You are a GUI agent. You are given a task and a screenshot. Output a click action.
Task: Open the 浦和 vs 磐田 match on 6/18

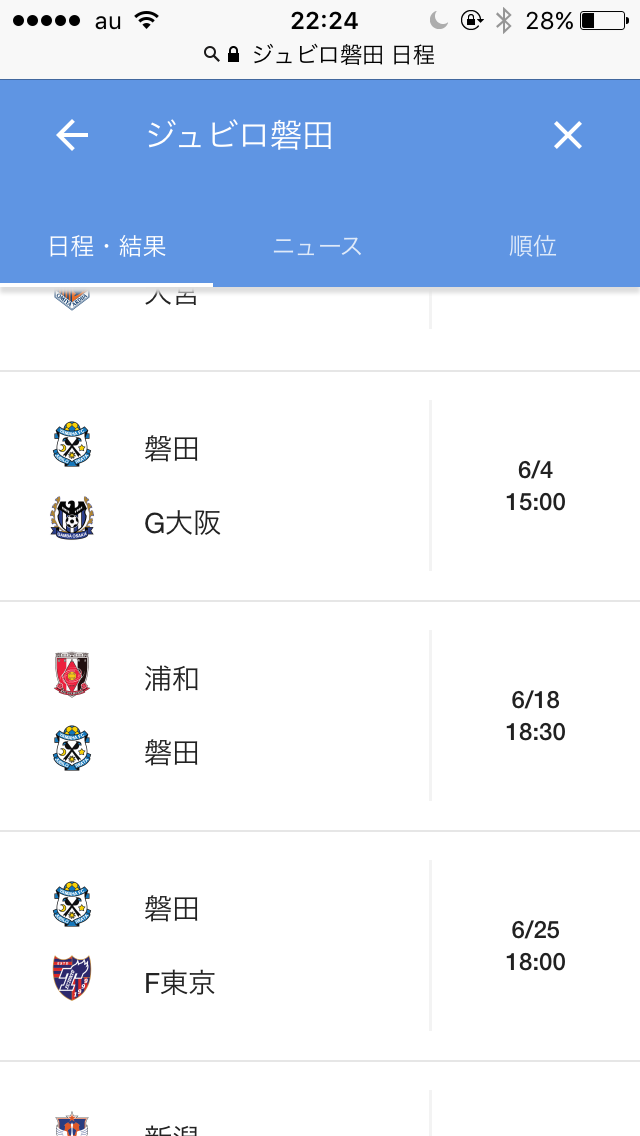(320, 716)
